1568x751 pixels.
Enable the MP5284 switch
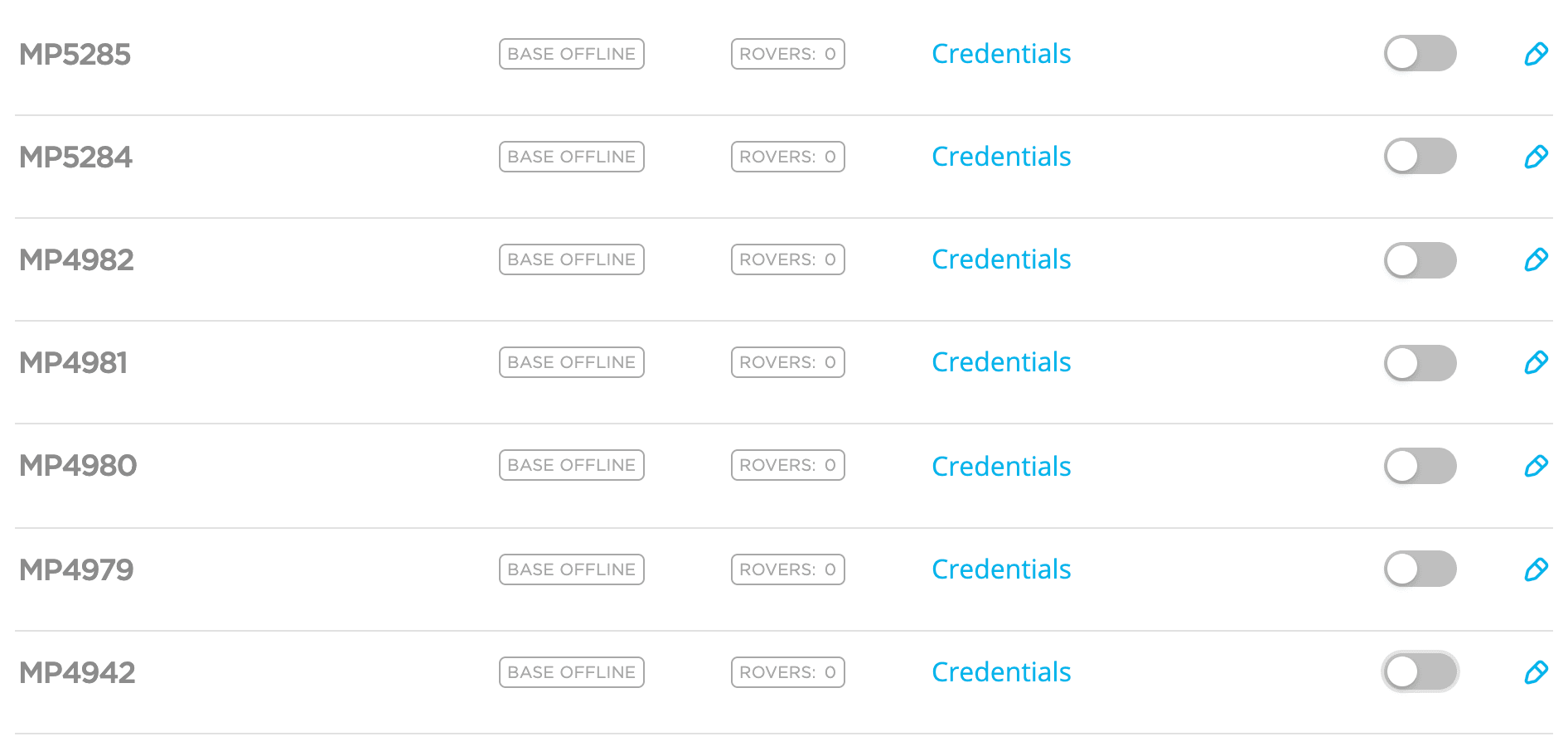[1419, 157]
